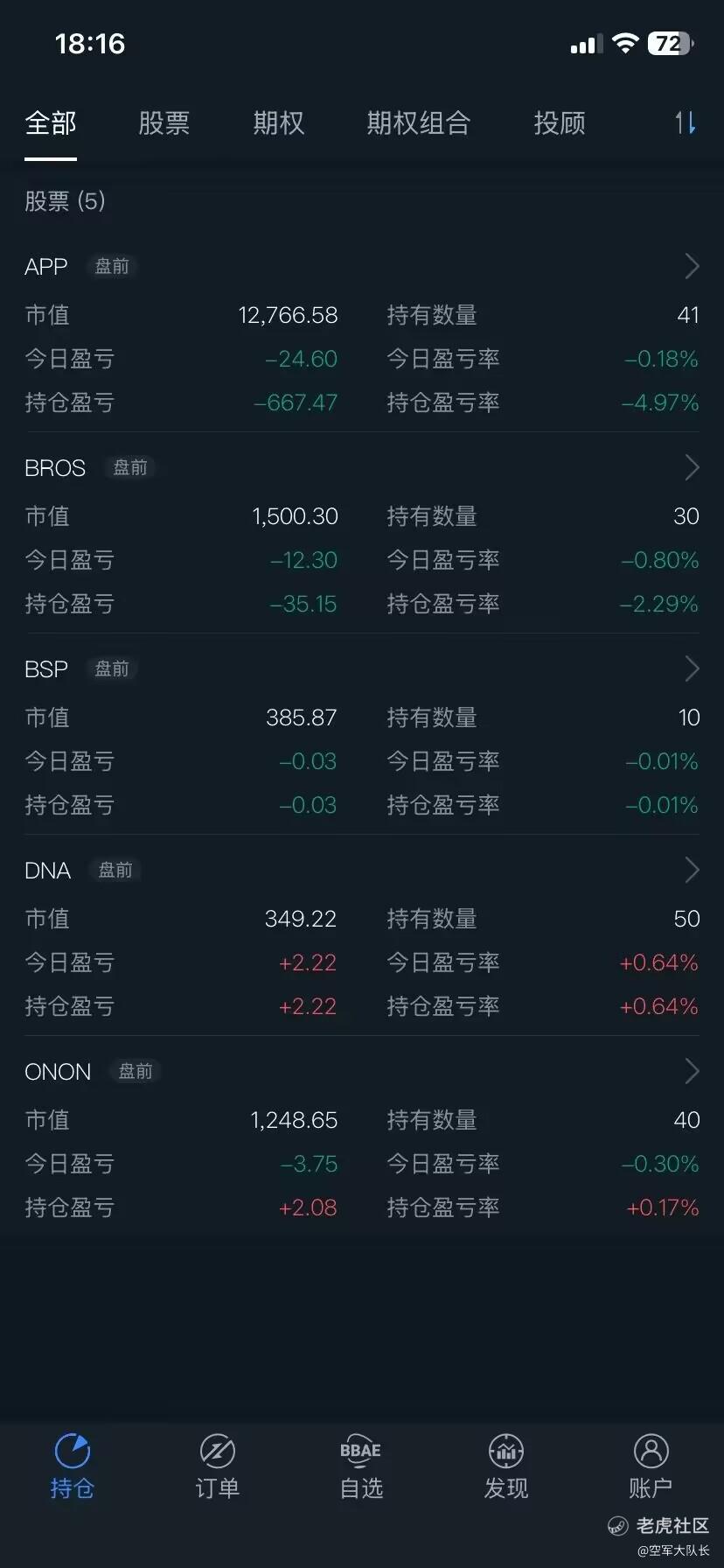Select the 全部 tab
724x1568 pixels.
[x=51, y=122]
